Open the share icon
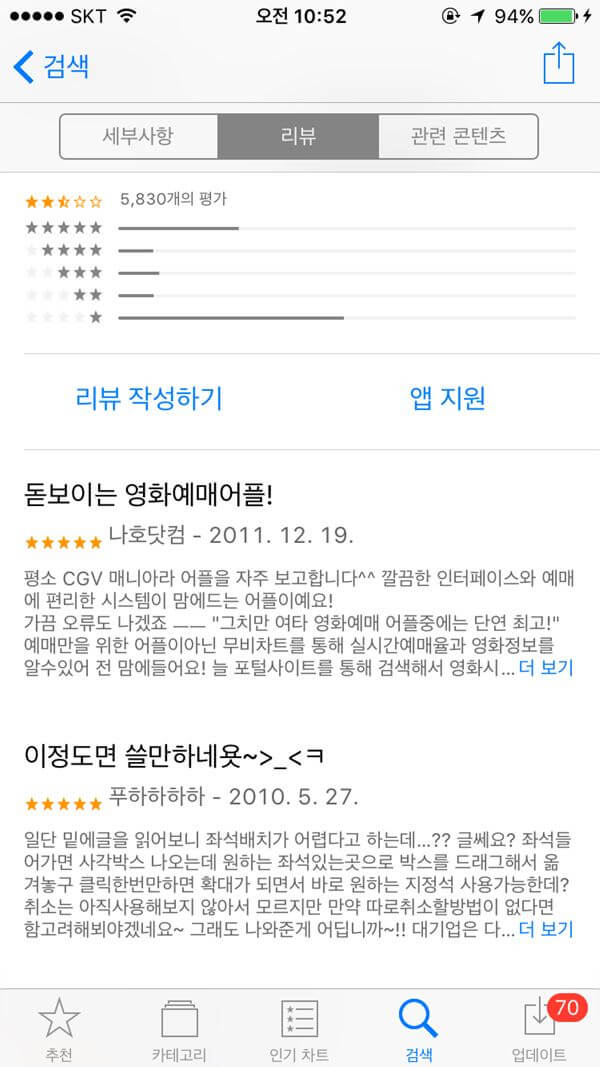 [558, 64]
